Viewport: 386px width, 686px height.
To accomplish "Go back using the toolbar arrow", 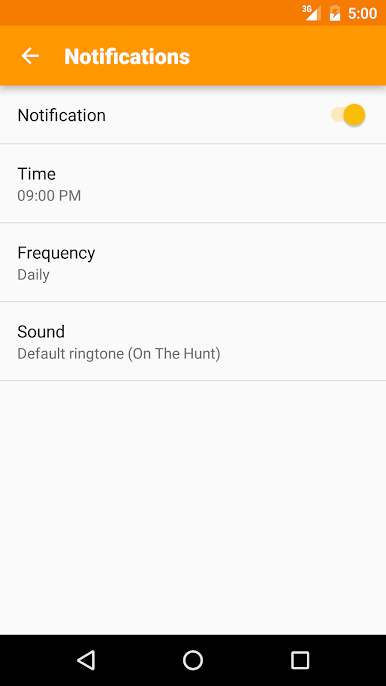I will (30, 56).
